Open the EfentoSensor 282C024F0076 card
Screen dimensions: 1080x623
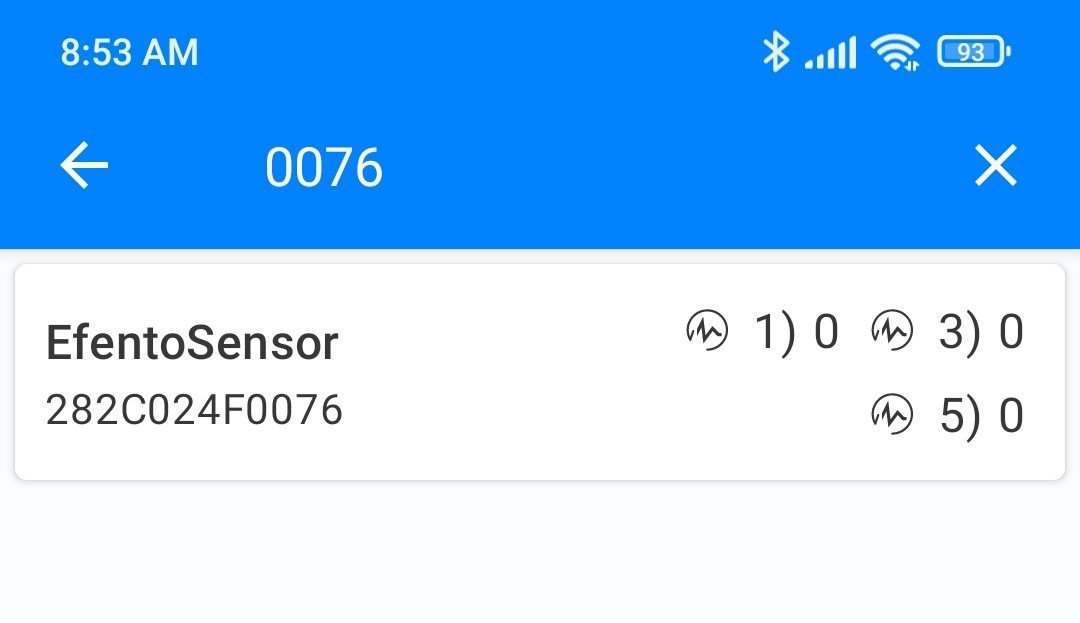coord(400,373)
